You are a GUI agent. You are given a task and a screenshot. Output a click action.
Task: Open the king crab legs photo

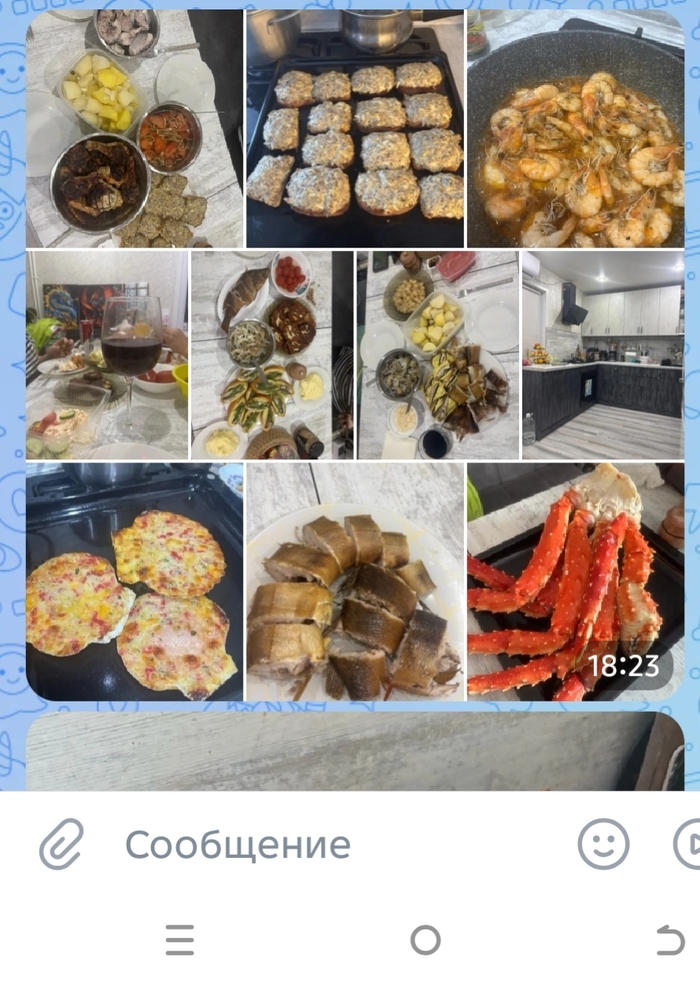click(576, 581)
